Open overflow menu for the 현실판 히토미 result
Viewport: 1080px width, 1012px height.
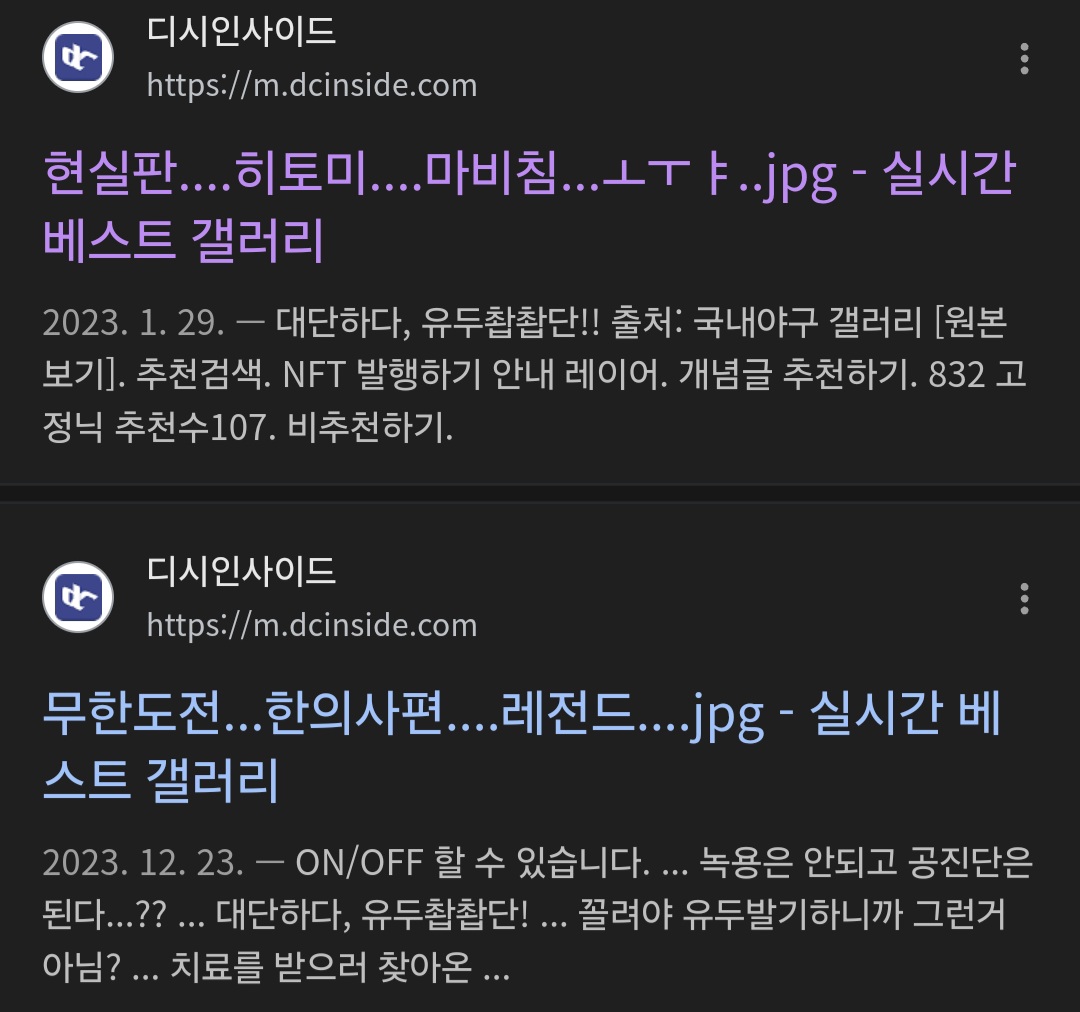point(1024,59)
